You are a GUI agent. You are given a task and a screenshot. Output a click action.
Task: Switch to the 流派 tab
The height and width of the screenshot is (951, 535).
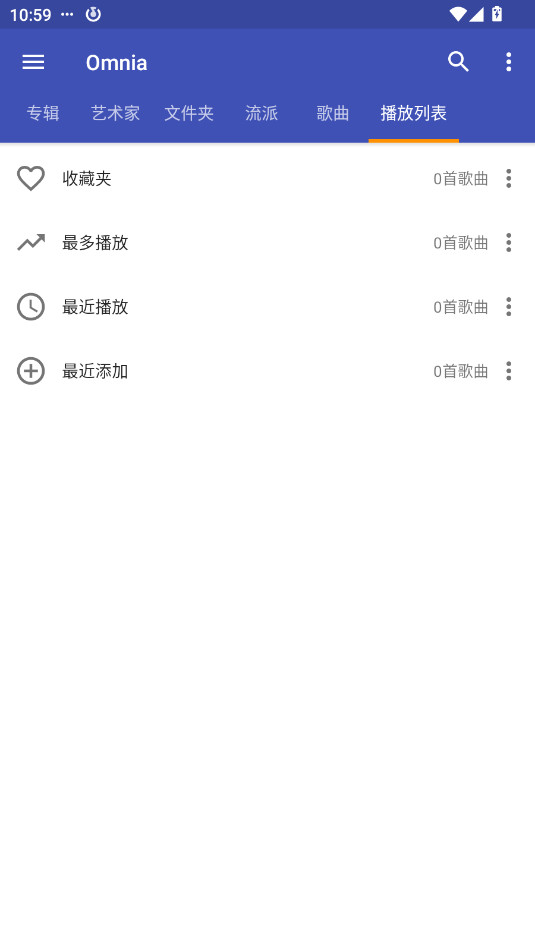point(261,113)
